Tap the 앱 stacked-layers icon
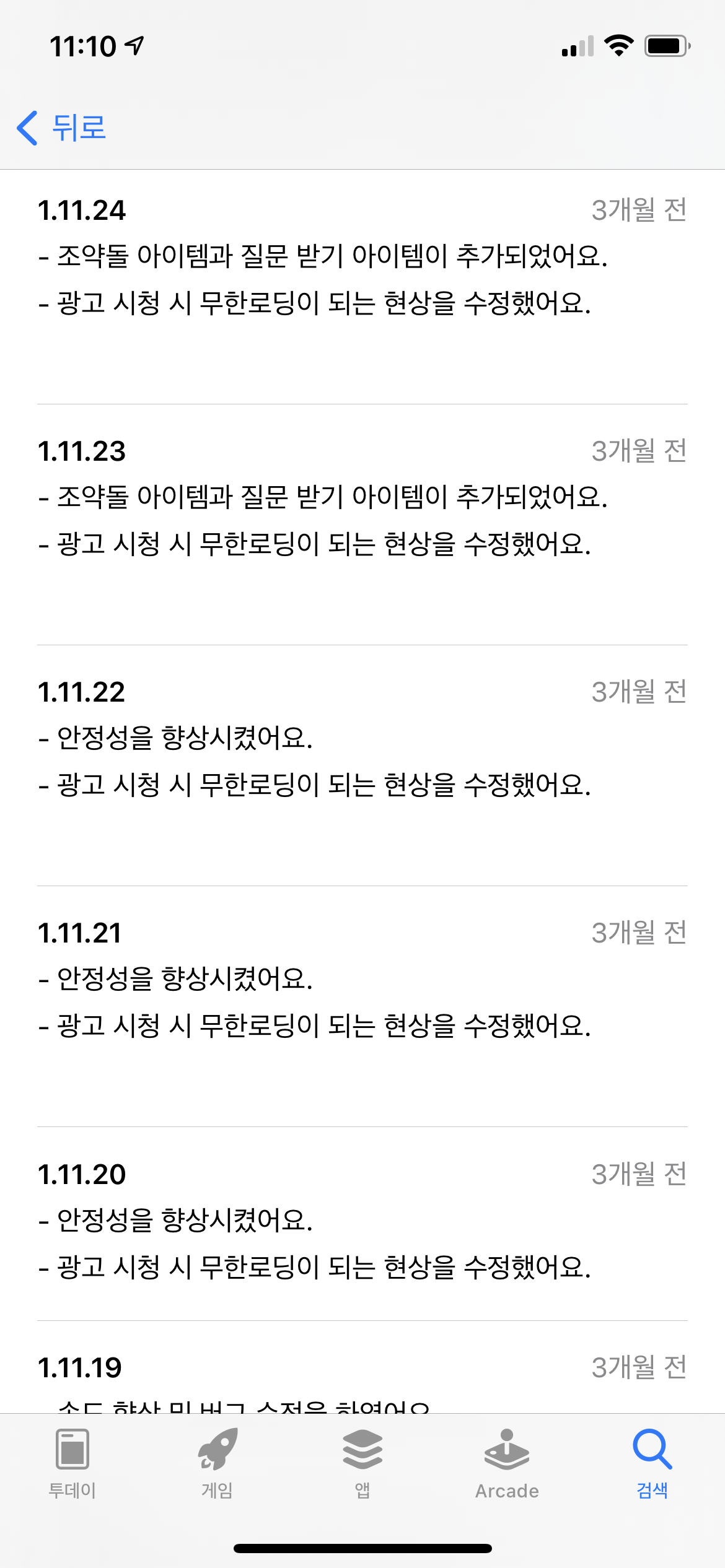This screenshot has height=1568, width=725. coord(362,1448)
